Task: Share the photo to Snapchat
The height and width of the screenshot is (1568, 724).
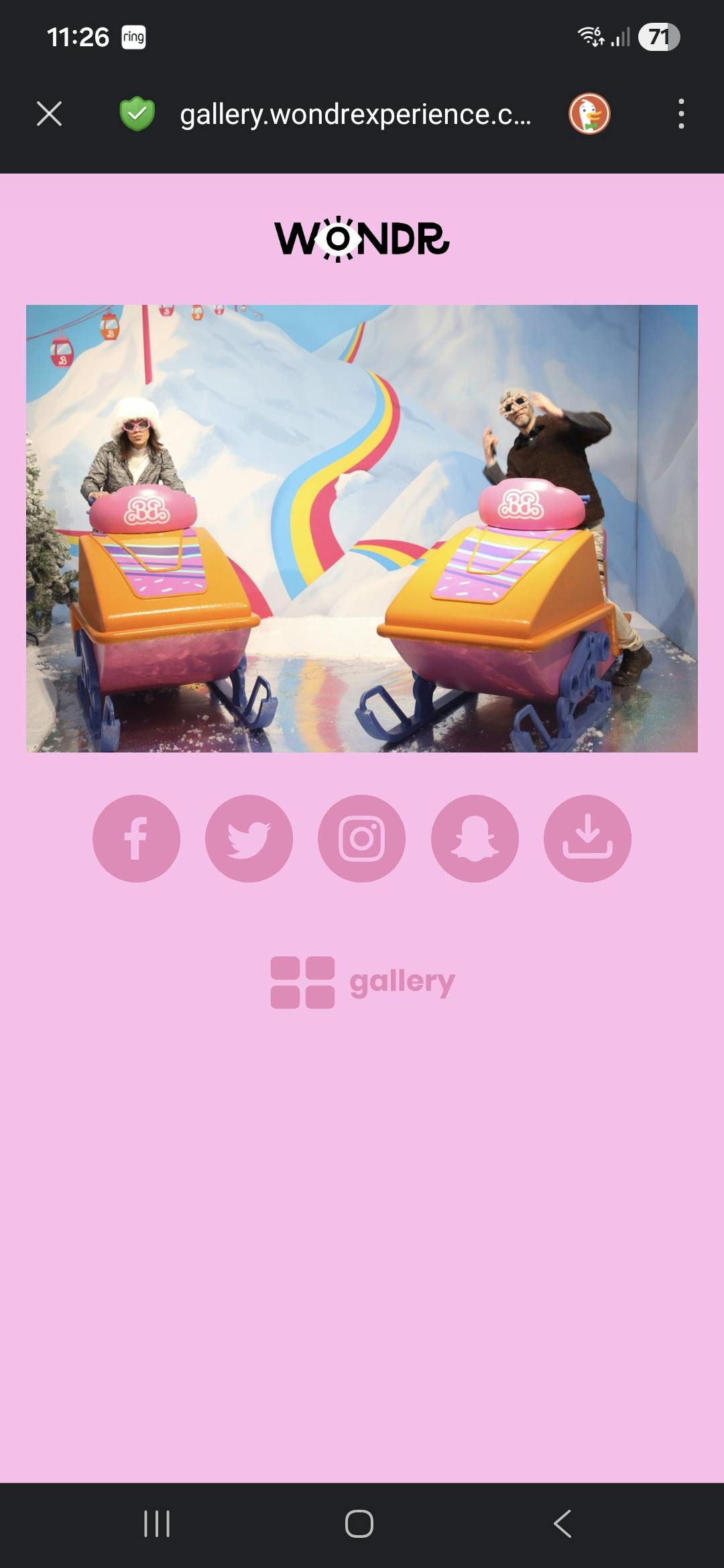Action: [x=475, y=838]
